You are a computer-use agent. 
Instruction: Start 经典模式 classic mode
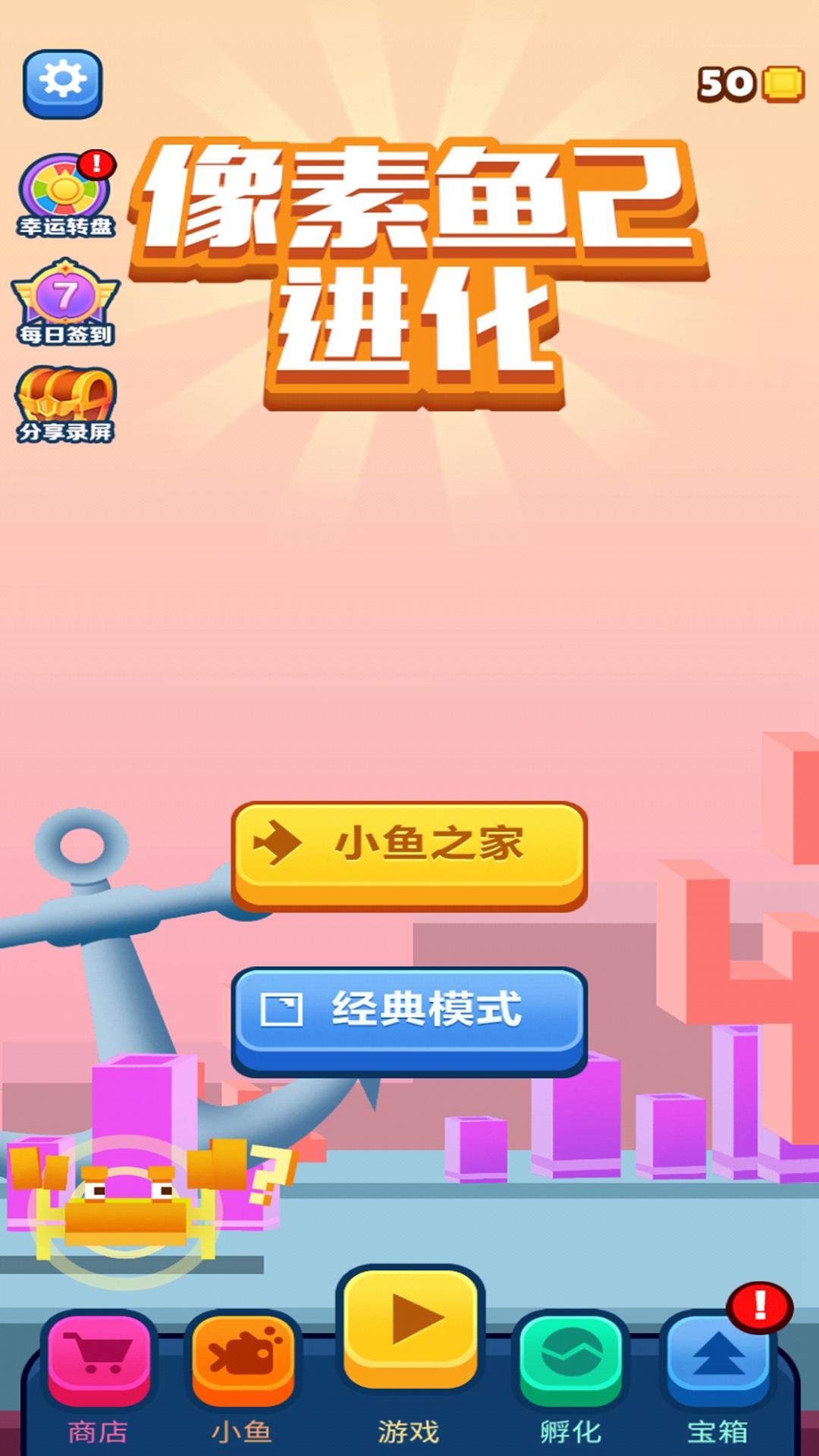coord(409,1021)
